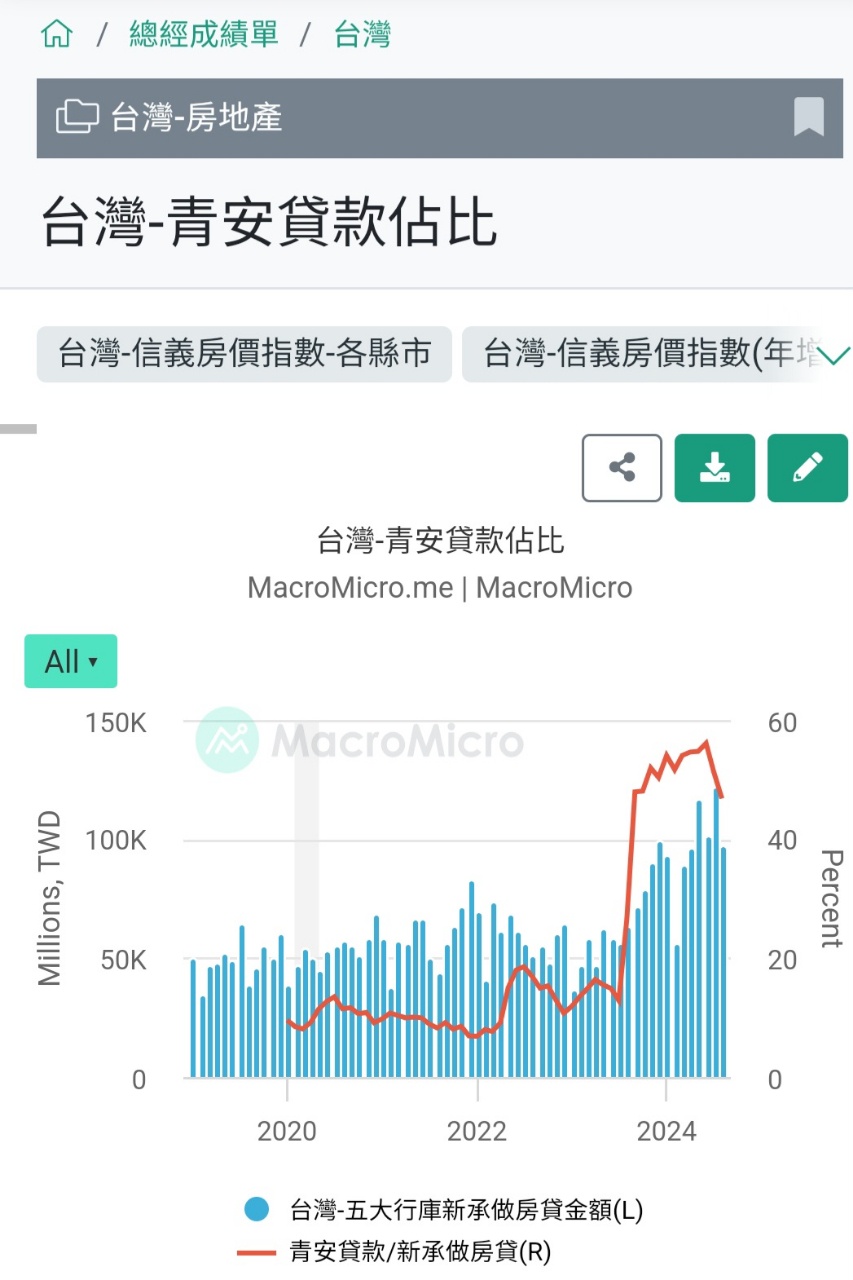Image resolution: width=853 pixels, height=1280 pixels.
Task: Edit the chart with pencil icon
Action: (x=807, y=468)
